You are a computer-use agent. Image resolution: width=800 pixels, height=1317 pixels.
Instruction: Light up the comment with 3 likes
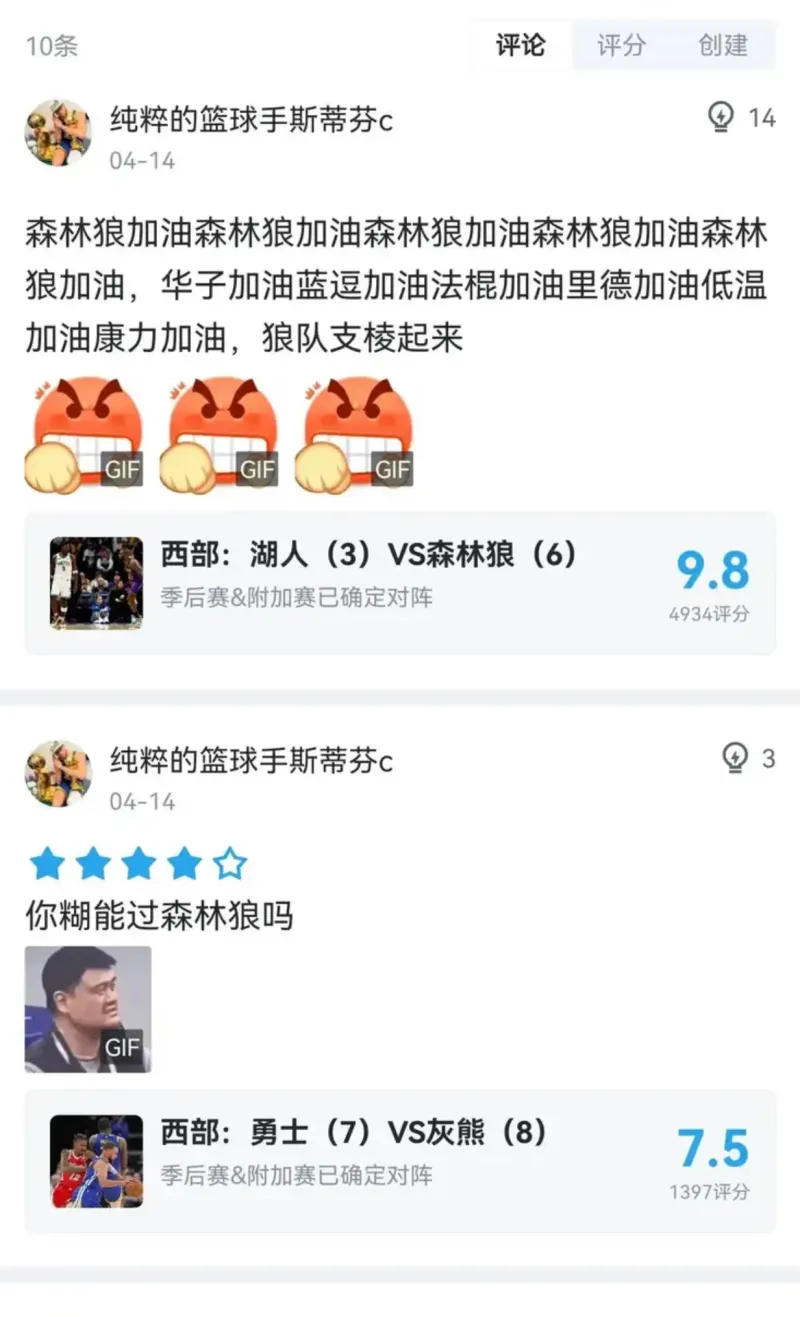(x=735, y=759)
